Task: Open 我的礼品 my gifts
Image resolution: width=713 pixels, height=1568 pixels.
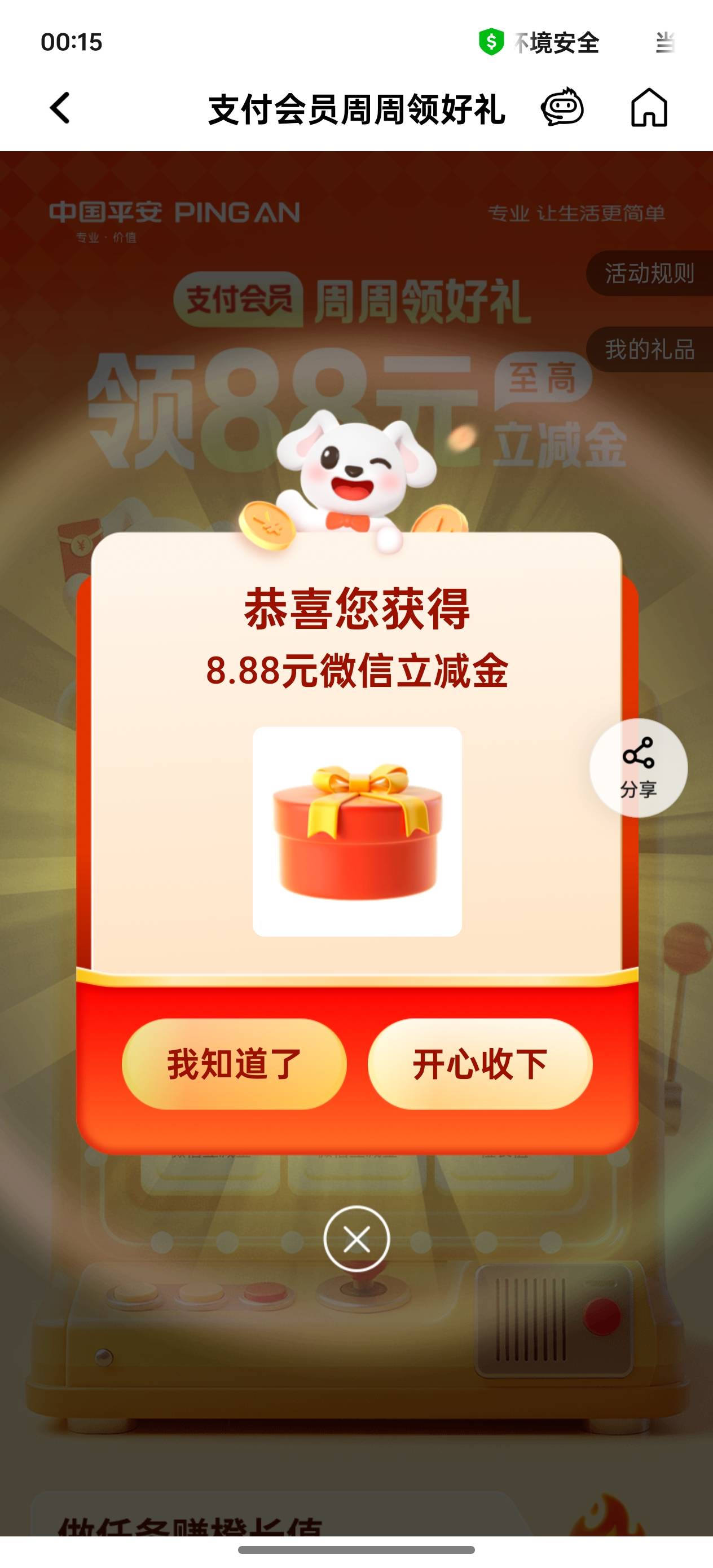Action: (x=649, y=349)
